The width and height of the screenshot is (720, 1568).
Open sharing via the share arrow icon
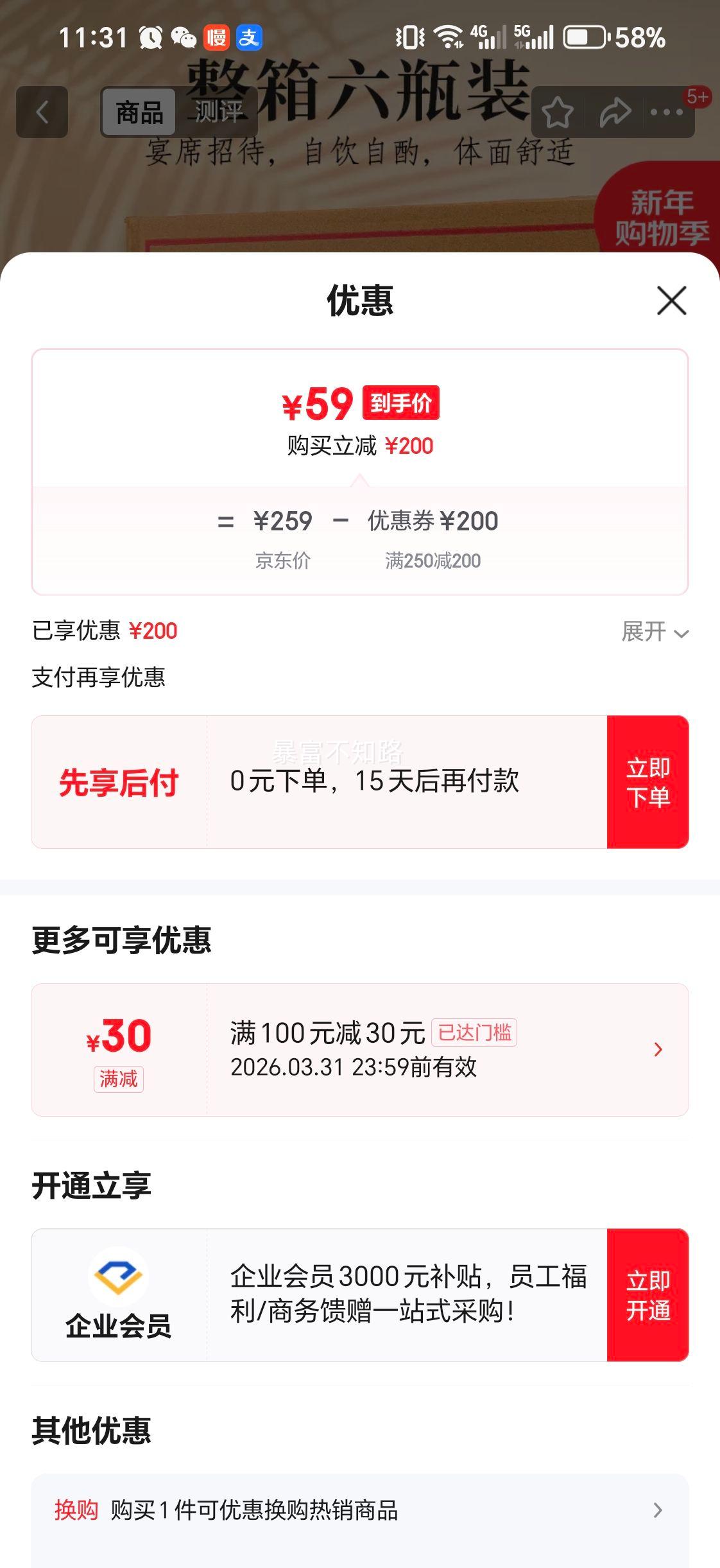(614, 111)
